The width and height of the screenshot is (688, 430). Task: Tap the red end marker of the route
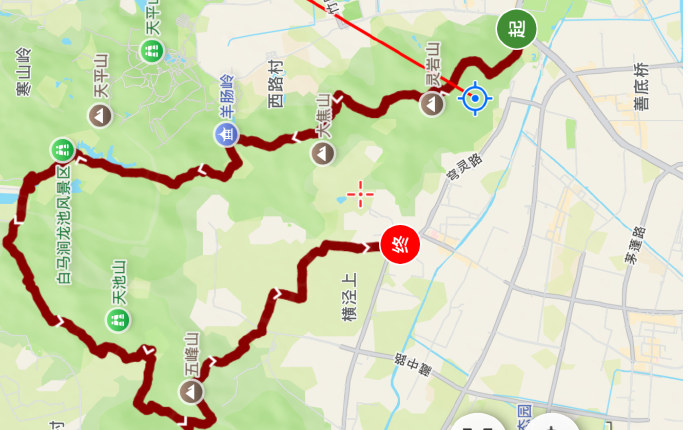click(400, 243)
